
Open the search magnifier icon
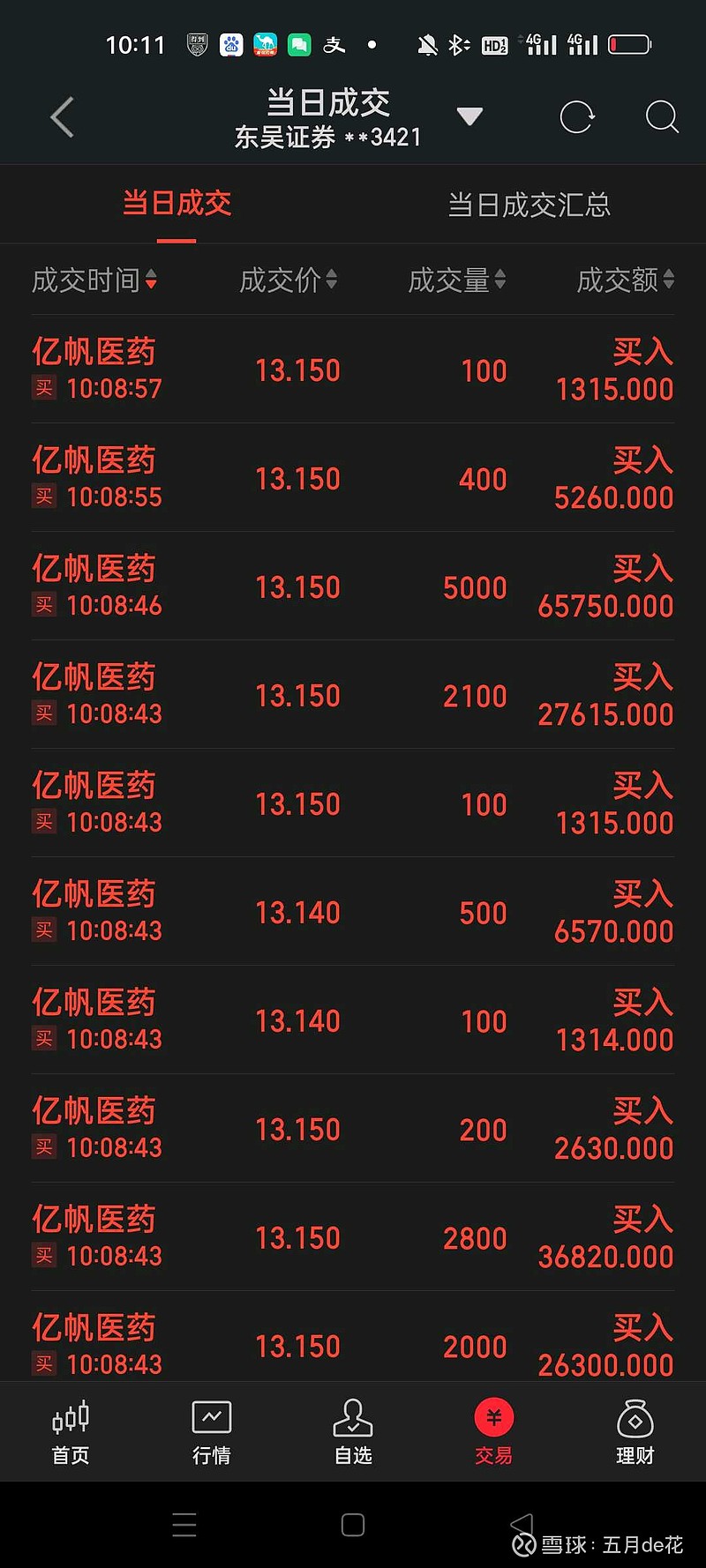tap(662, 116)
